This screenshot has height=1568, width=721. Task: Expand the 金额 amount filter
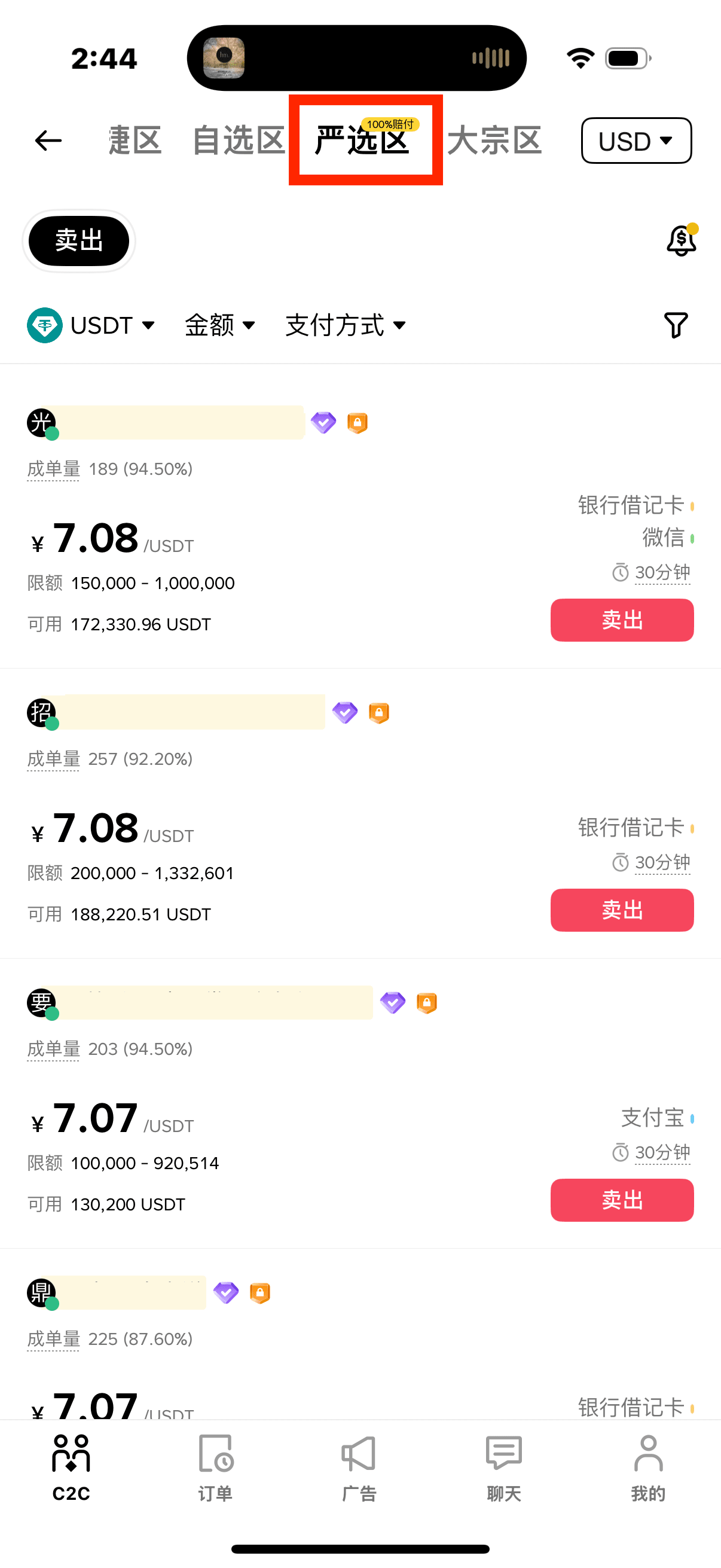pyautogui.click(x=219, y=326)
